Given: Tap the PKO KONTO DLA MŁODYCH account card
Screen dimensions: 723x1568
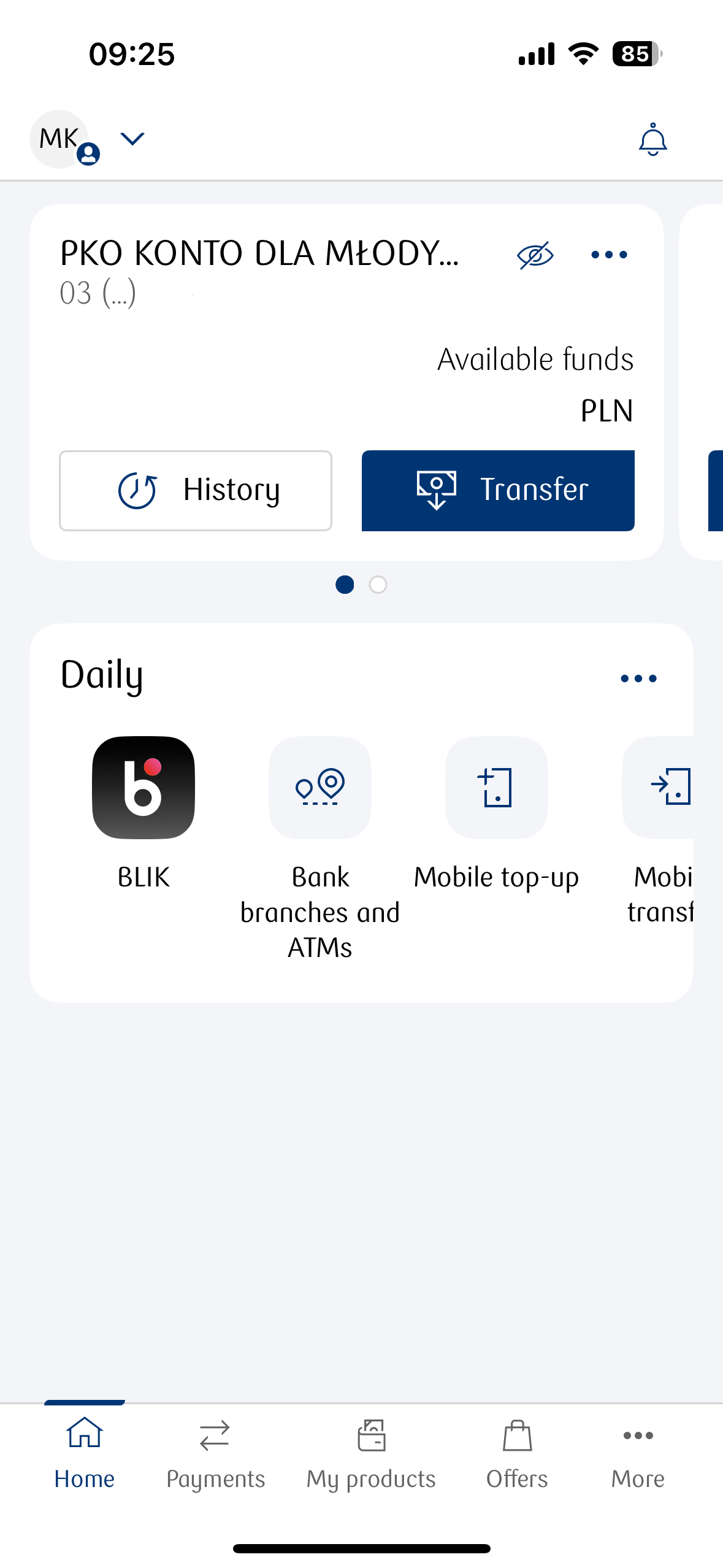Looking at the screenshot, I should click(258, 344).
